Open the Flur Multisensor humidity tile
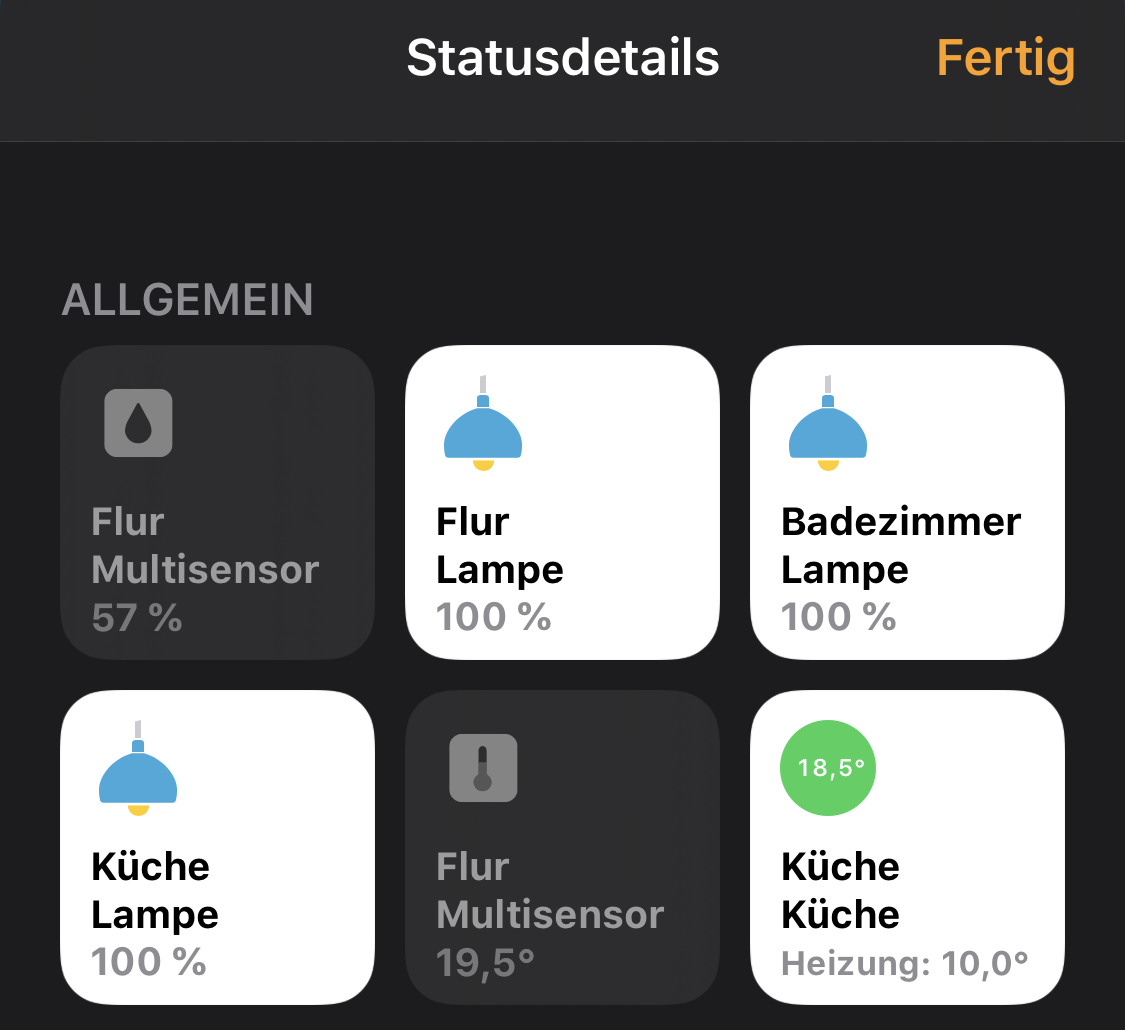 pyautogui.click(x=217, y=502)
